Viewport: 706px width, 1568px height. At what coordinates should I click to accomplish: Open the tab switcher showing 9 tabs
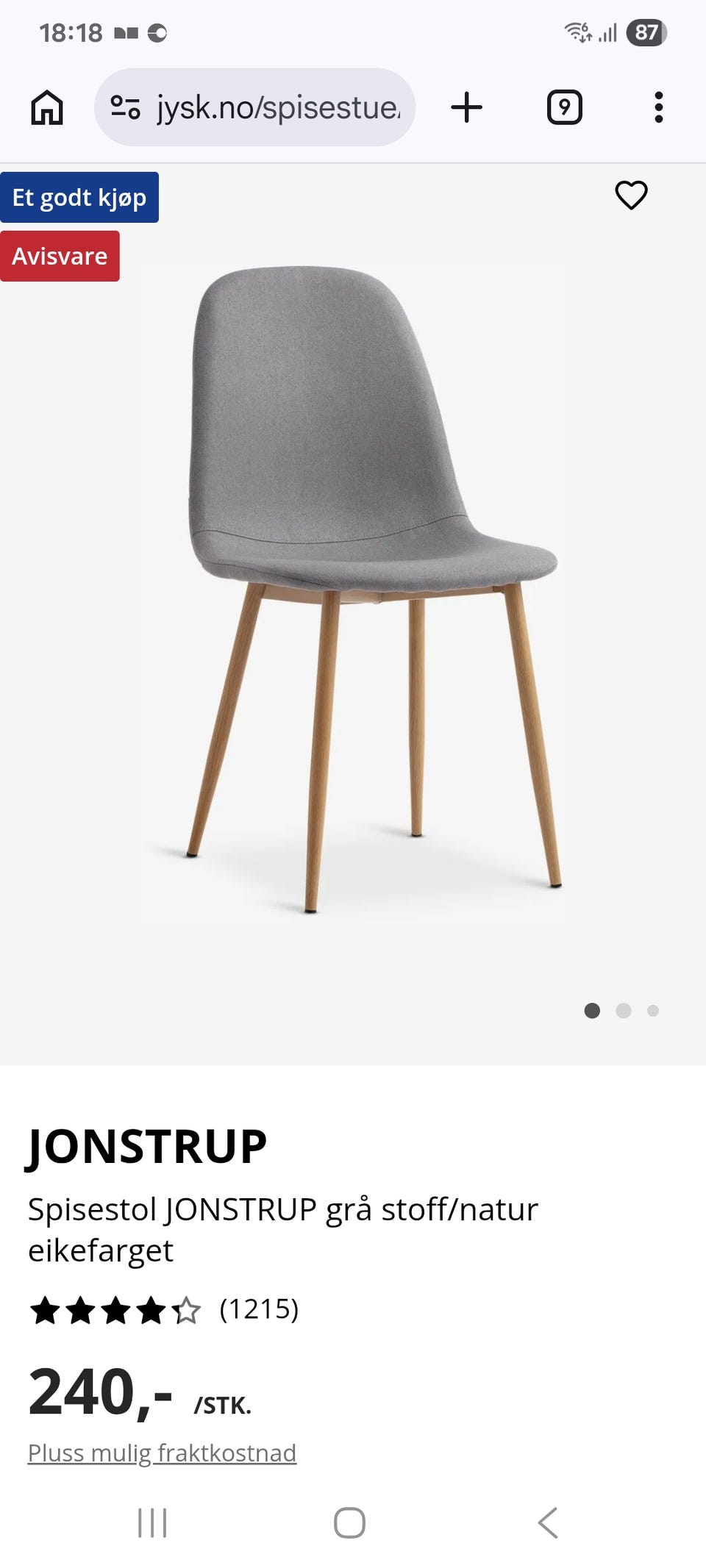click(564, 107)
